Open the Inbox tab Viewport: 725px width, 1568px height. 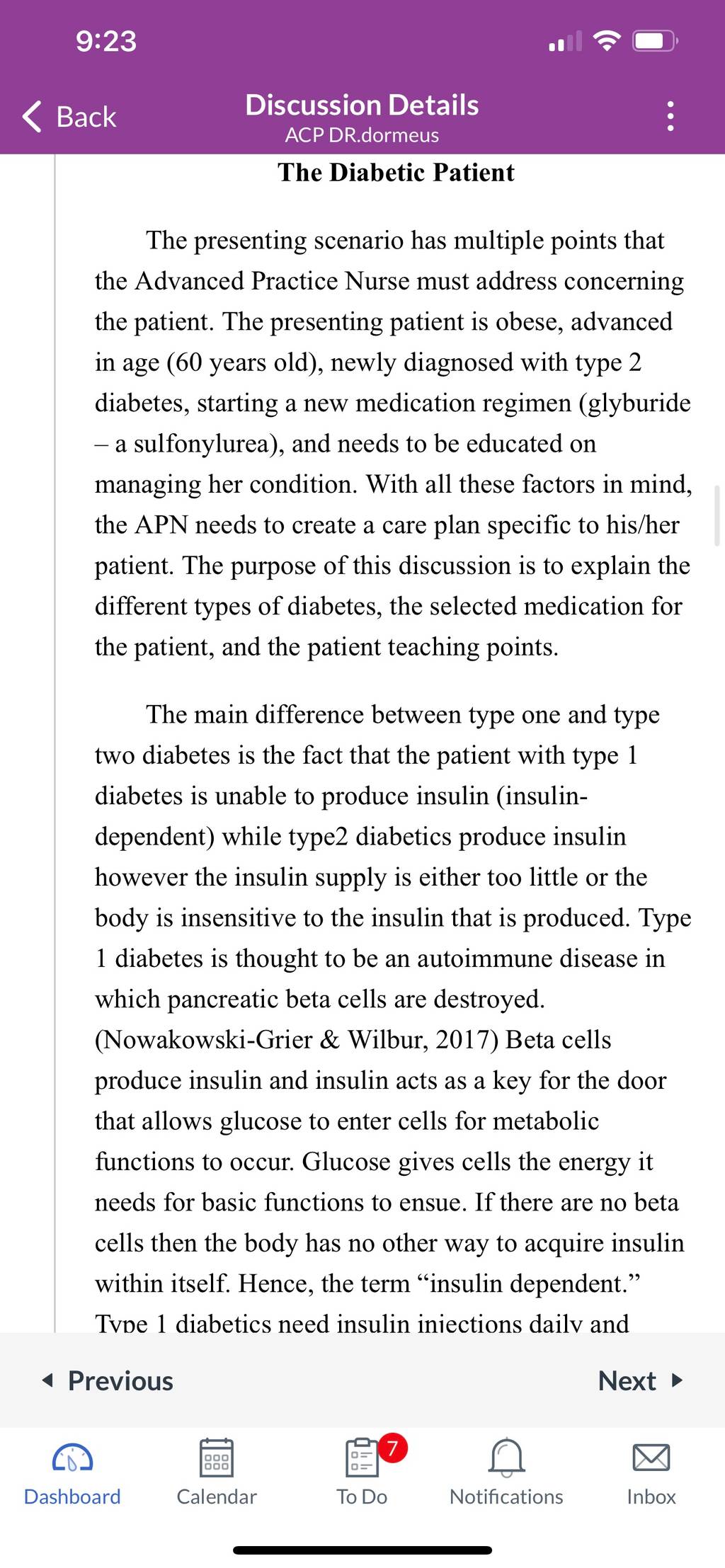coord(651,1472)
